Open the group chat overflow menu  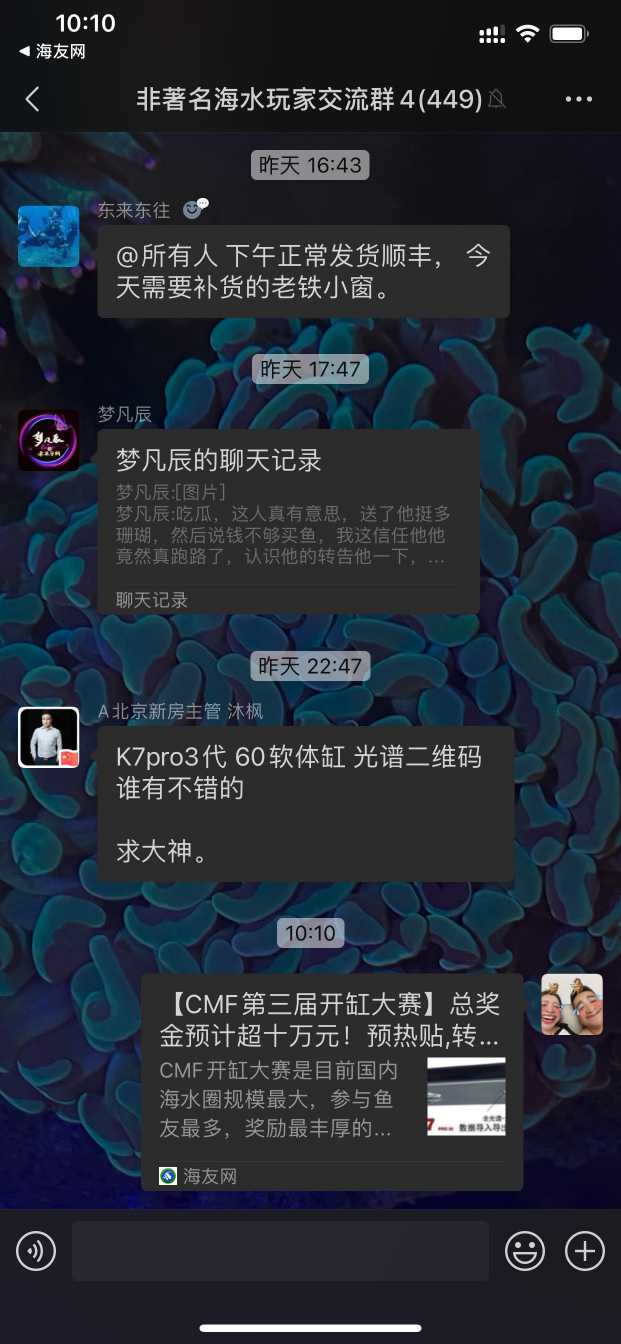pyautogui.click(x=579, y=99)
